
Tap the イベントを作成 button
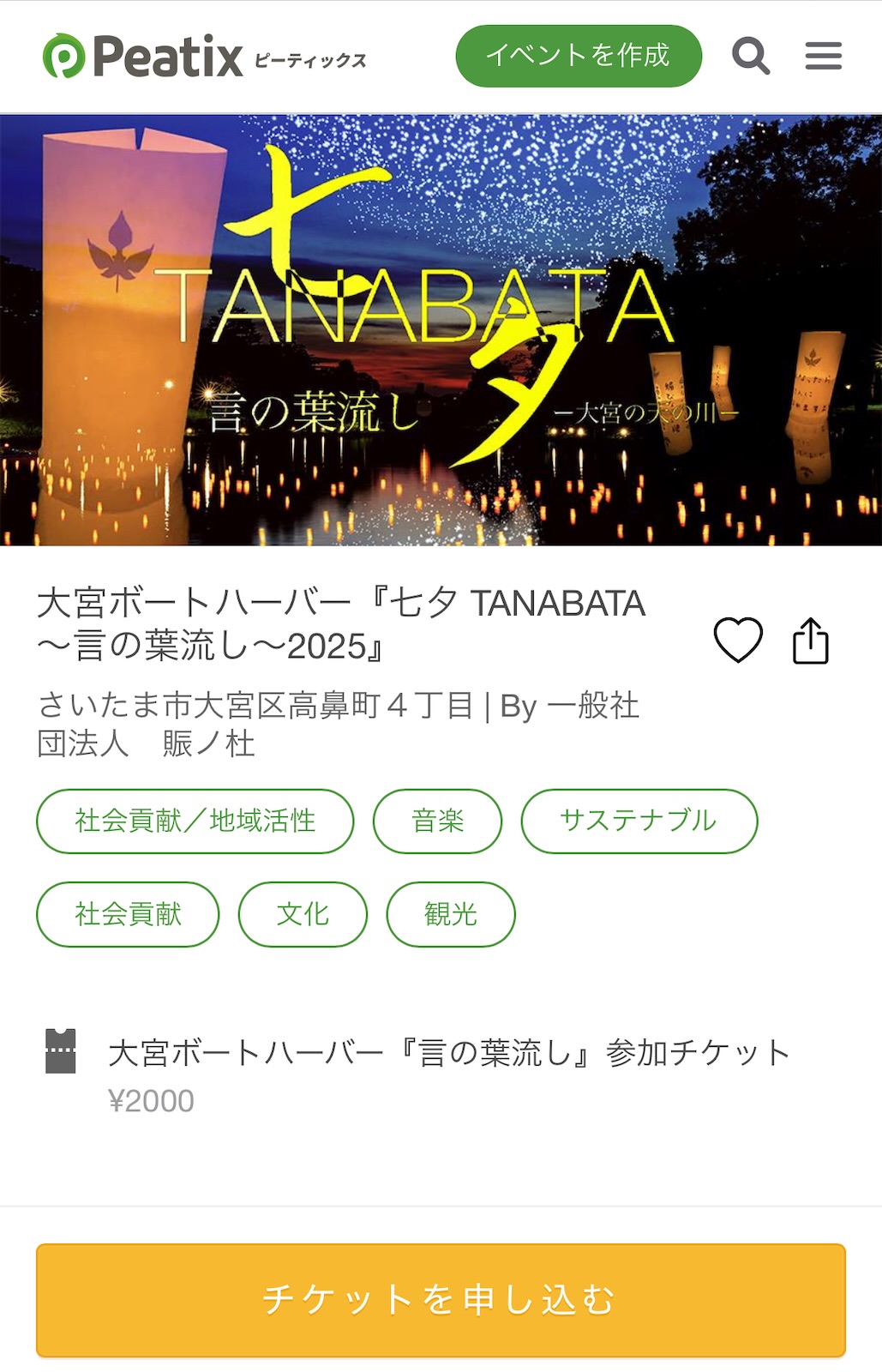pos(579,56)
